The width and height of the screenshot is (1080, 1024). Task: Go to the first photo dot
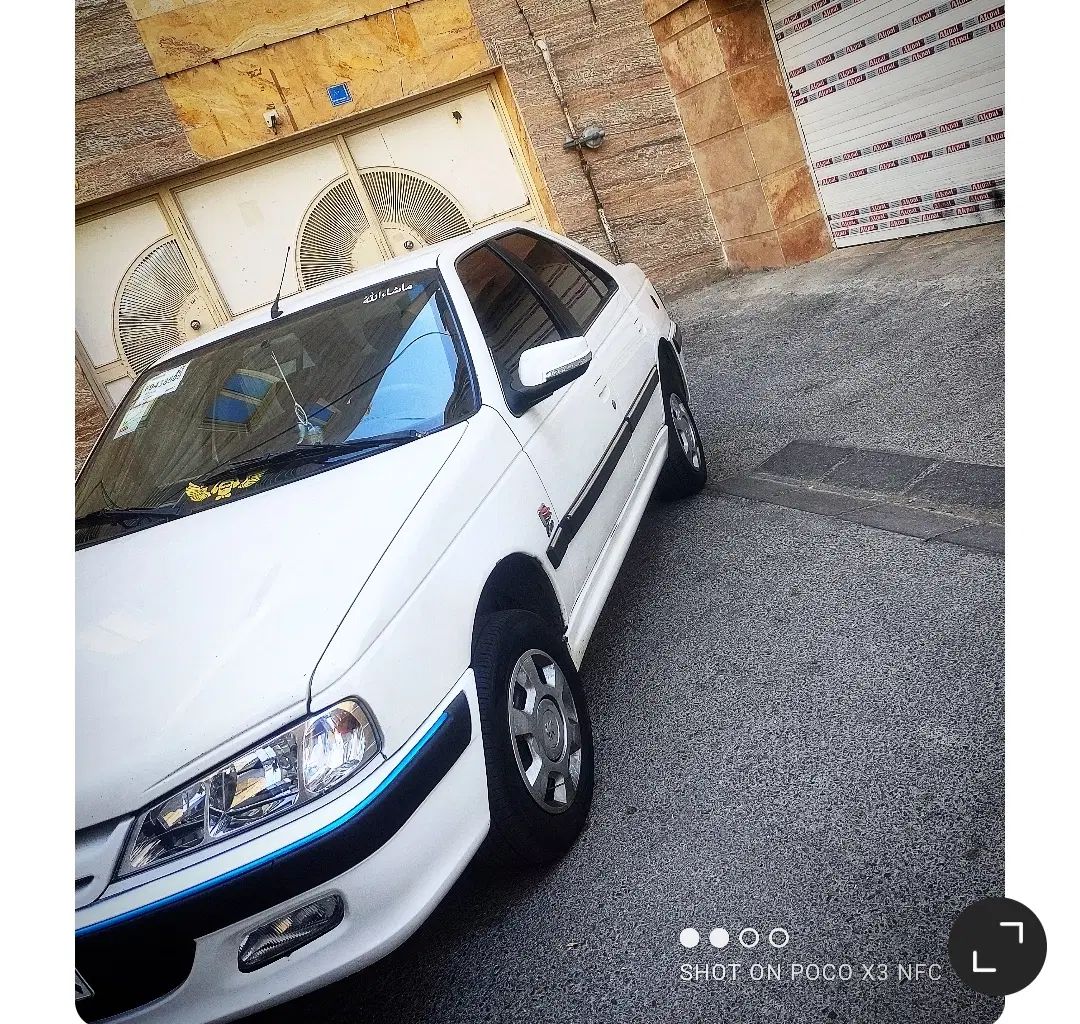(689, 938)
